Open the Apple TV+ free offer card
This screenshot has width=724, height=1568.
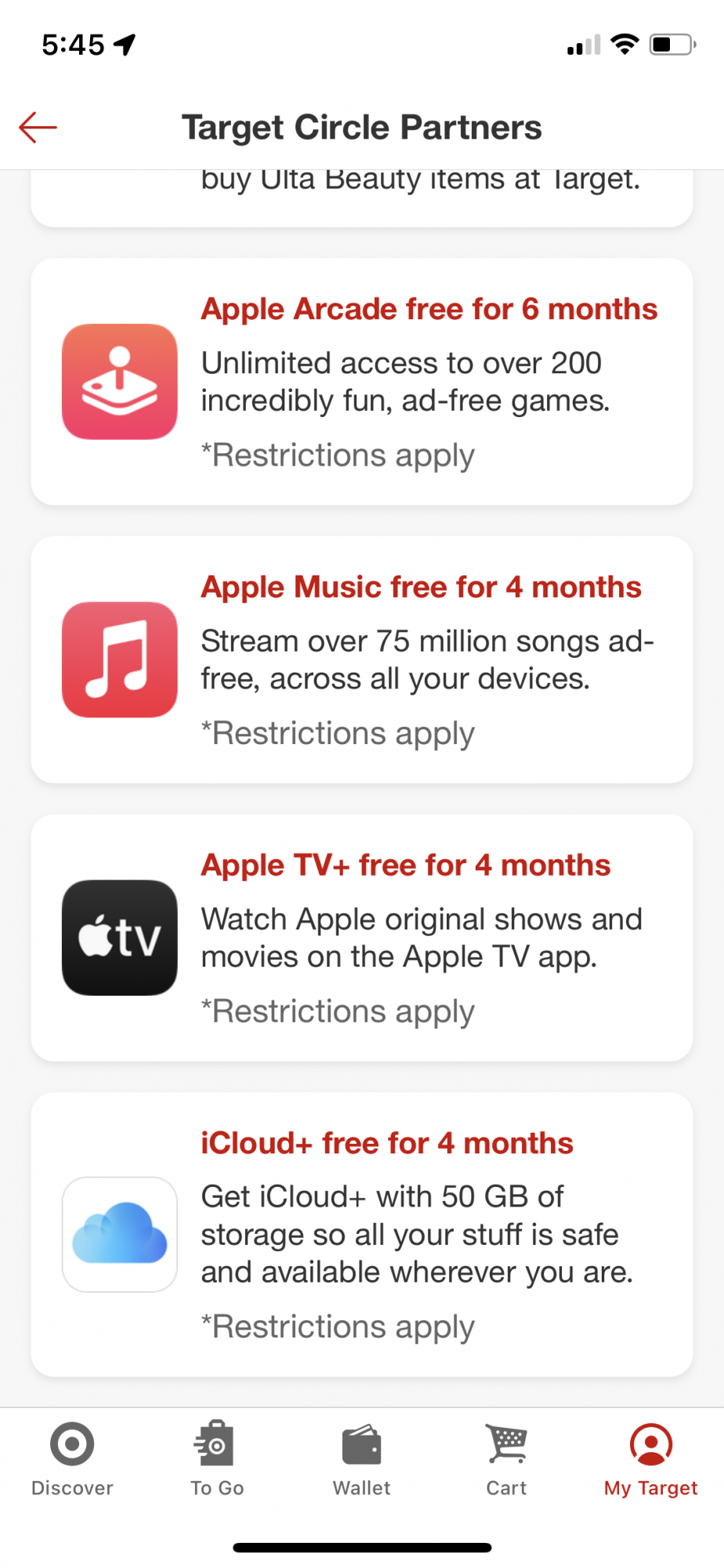click(362, 938)
